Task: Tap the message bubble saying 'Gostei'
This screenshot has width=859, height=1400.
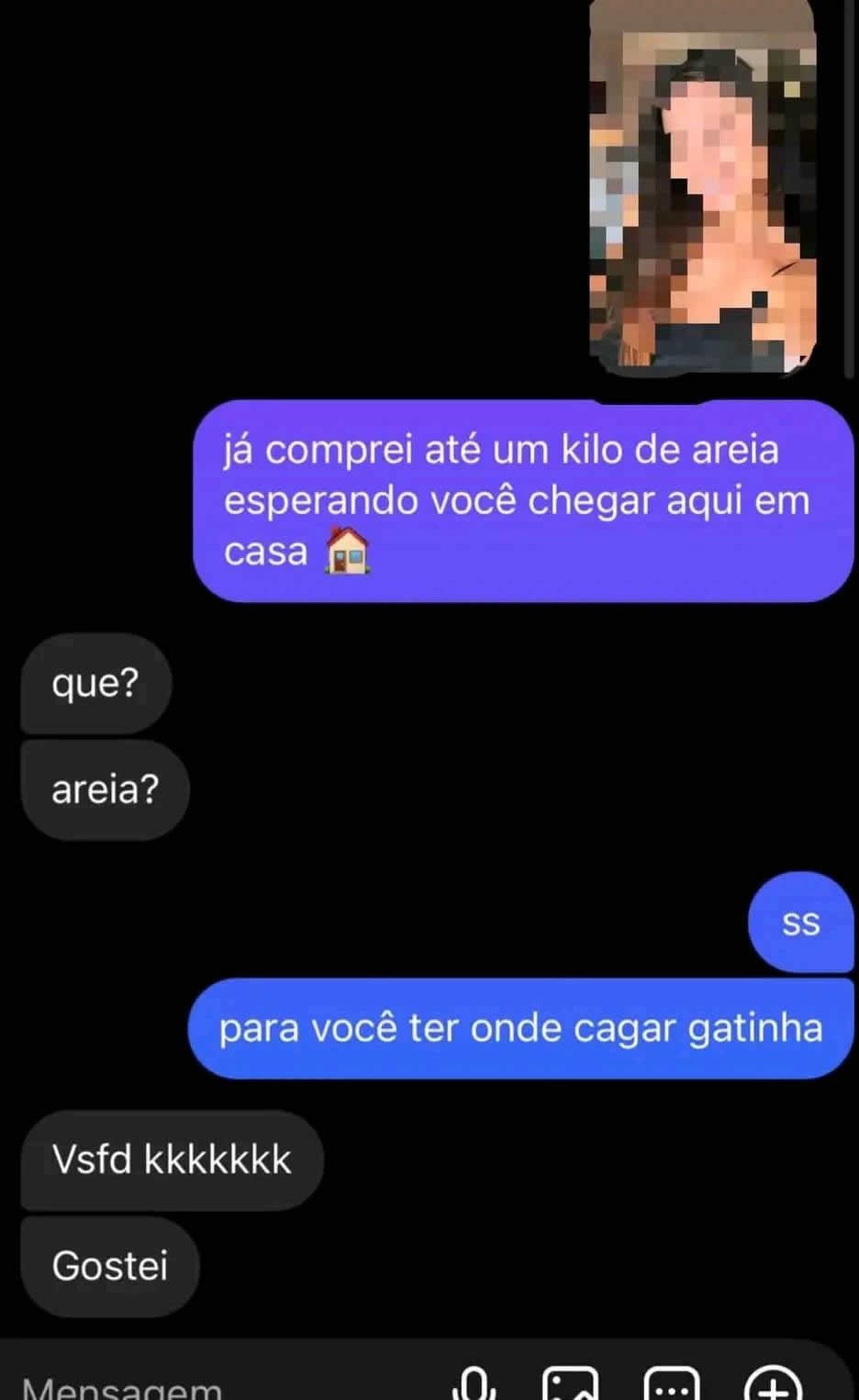Action: click(108, 1267)
